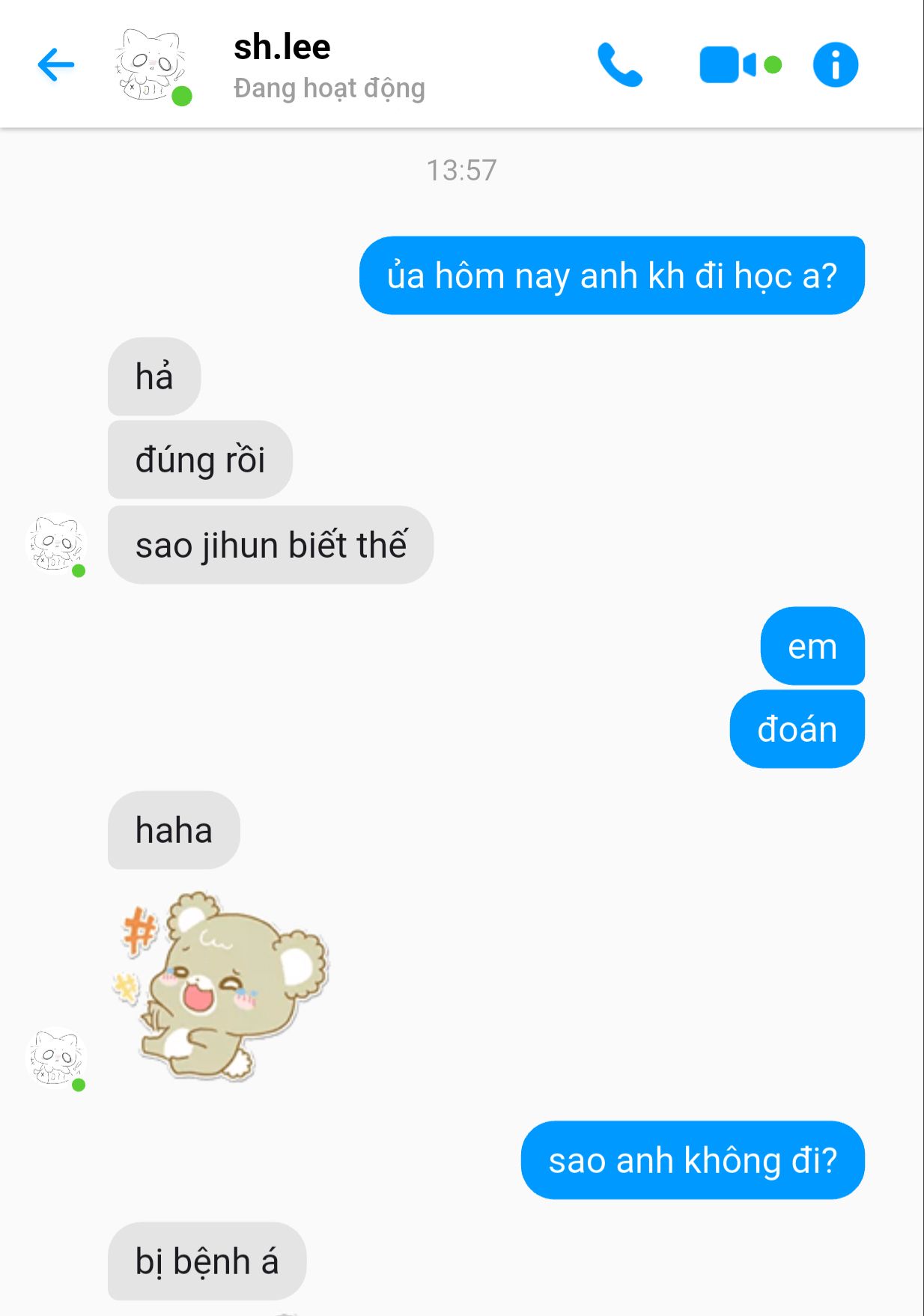This screenshot has width=924, height=1316.
Task: Open conversation info for sh.lee
Action: click(x=835, y=65)
